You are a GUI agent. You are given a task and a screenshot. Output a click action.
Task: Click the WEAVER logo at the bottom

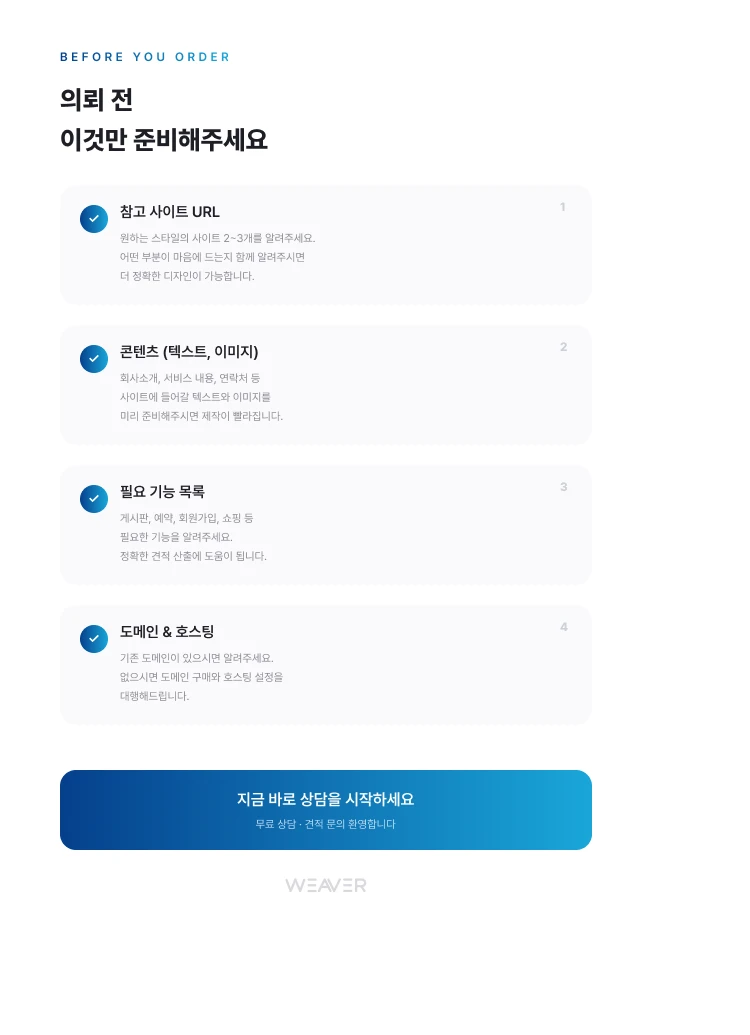[x=325, y=885]
